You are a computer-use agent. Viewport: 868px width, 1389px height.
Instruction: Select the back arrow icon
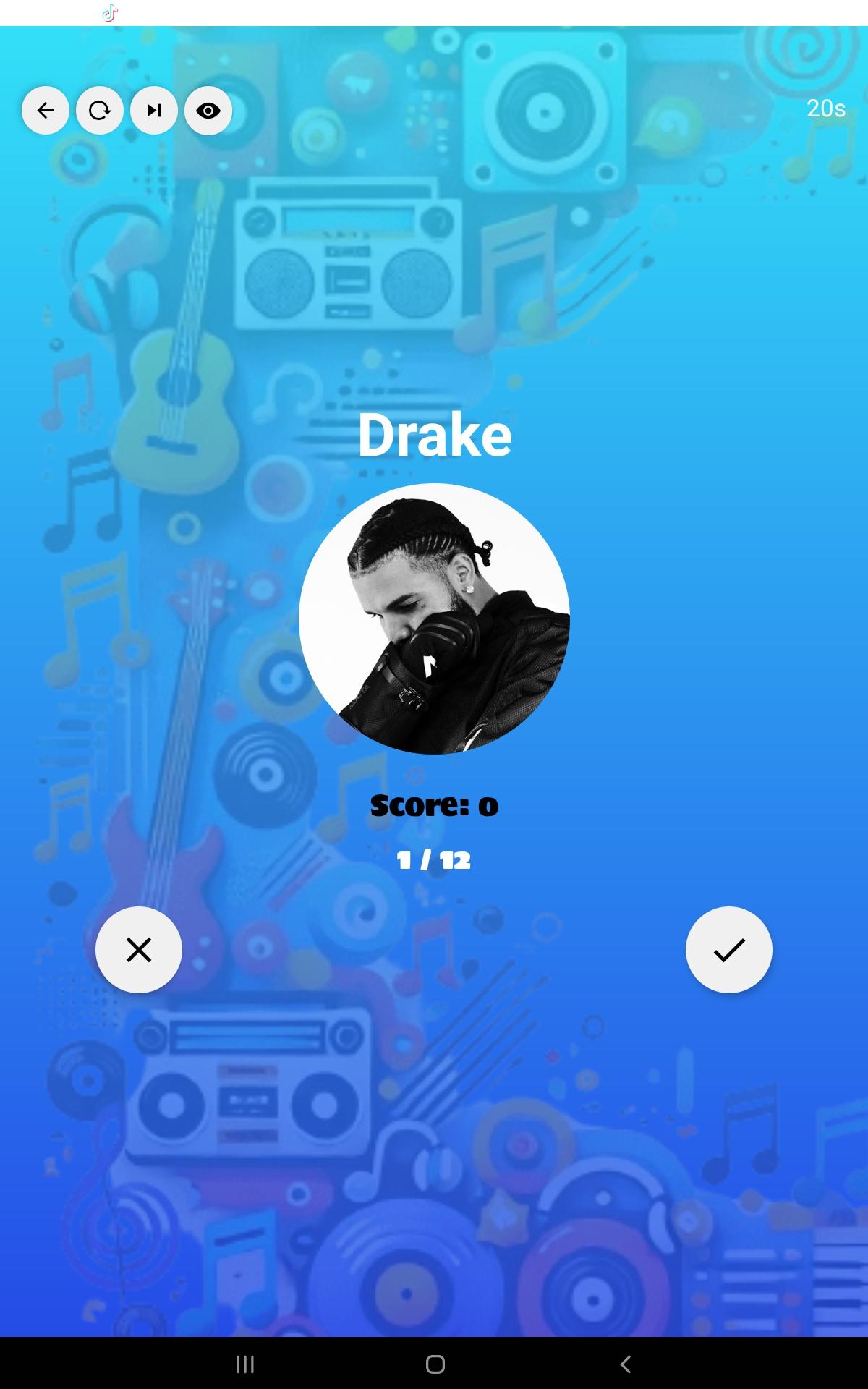click(46, 110)
